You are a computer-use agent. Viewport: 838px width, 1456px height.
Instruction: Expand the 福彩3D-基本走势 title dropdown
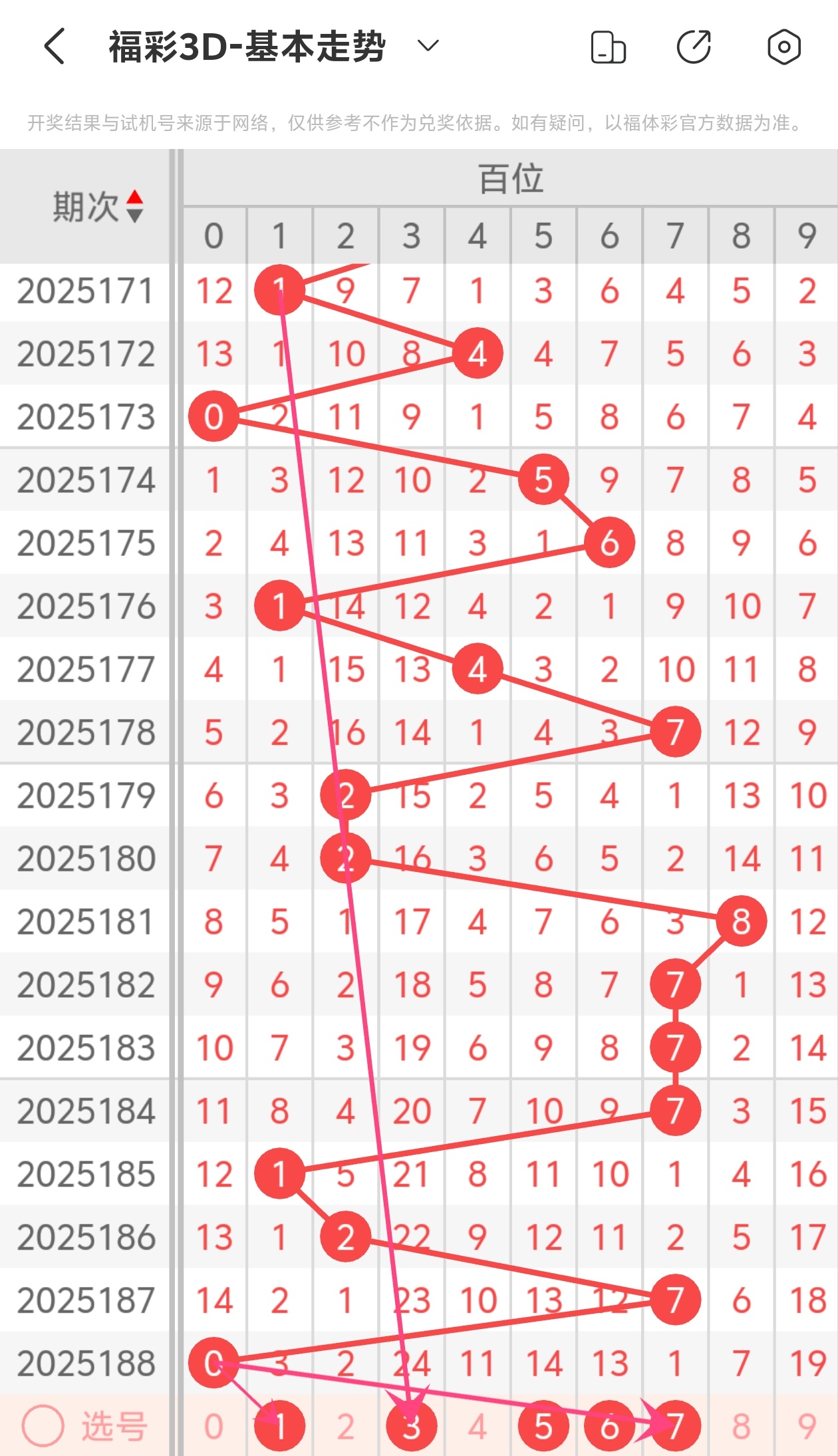click(x=428, y=46)
